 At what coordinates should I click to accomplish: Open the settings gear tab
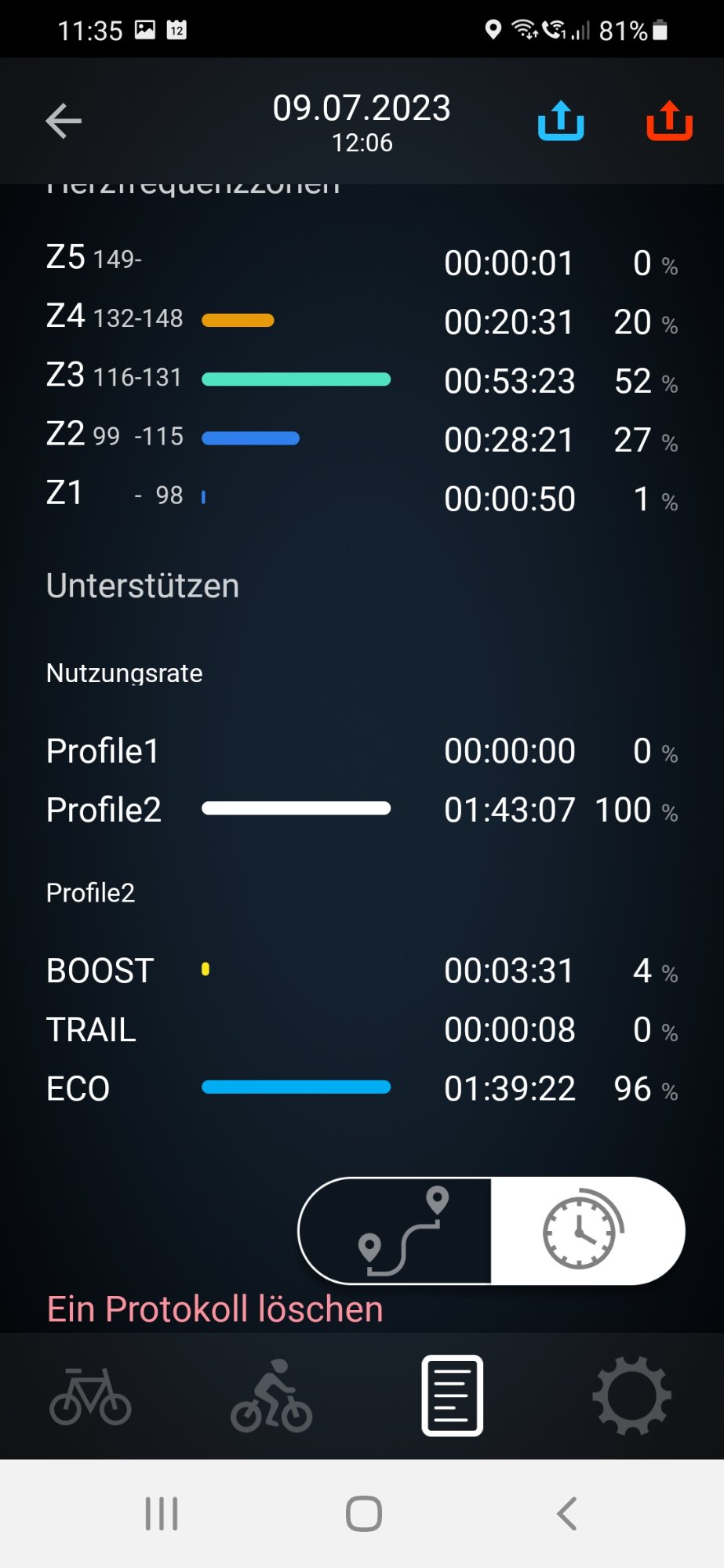point(632,1396)
